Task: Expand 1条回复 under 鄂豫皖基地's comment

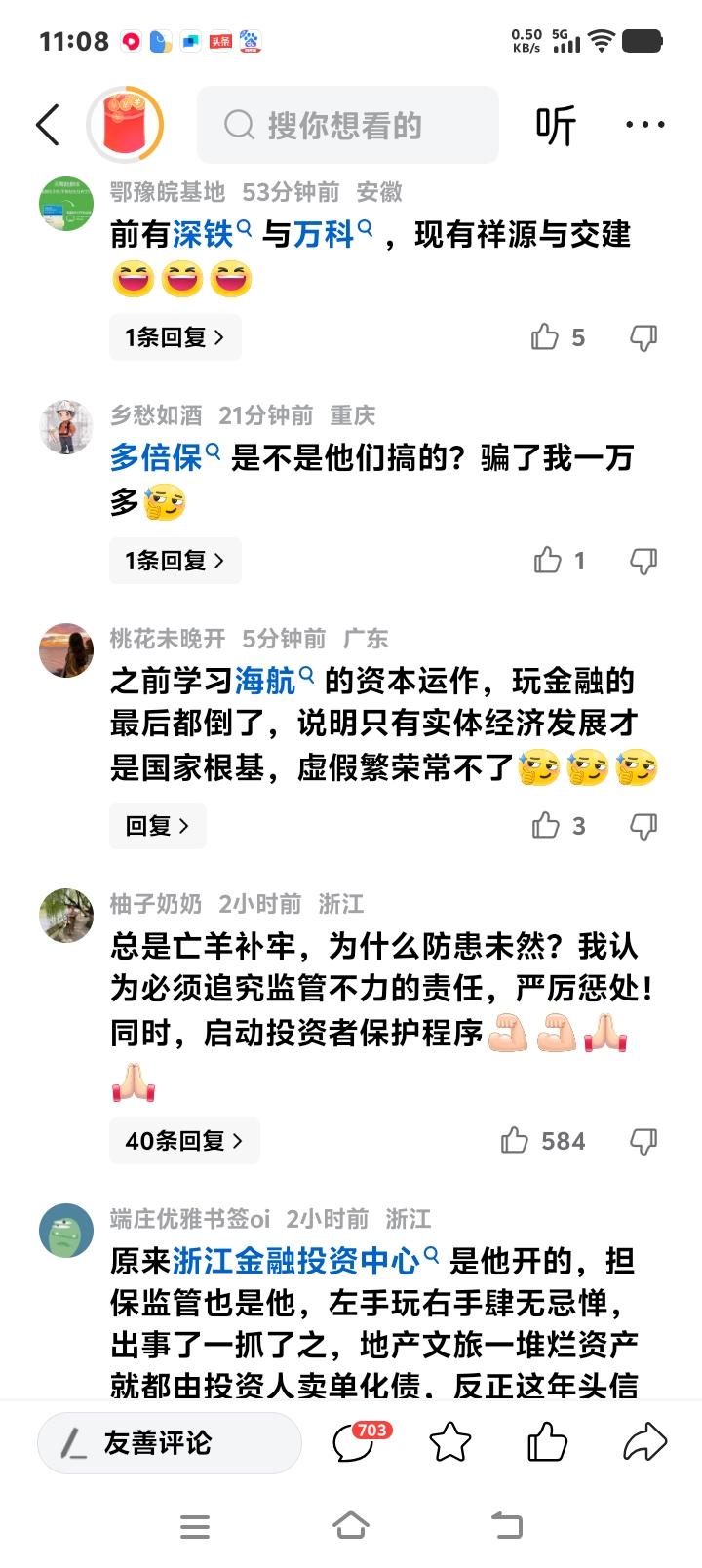Action: pyautogui.click(x=175, y=337)
